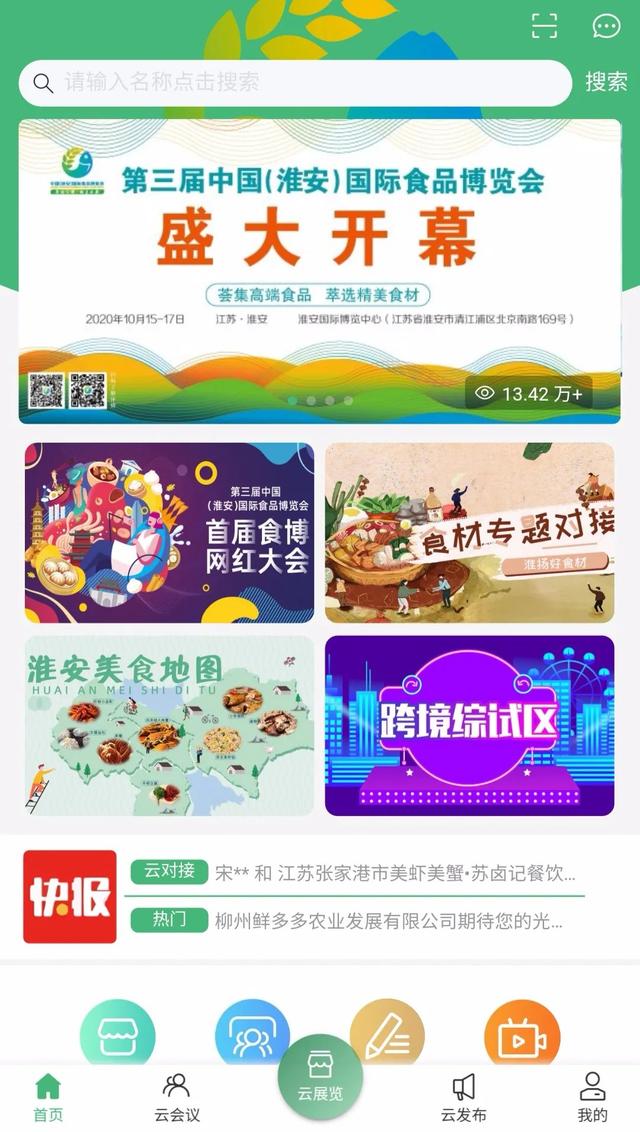Screen dimensions: 640x1132
Task: Switch to the 首页 tab
Action: (x=48, y=1097)
